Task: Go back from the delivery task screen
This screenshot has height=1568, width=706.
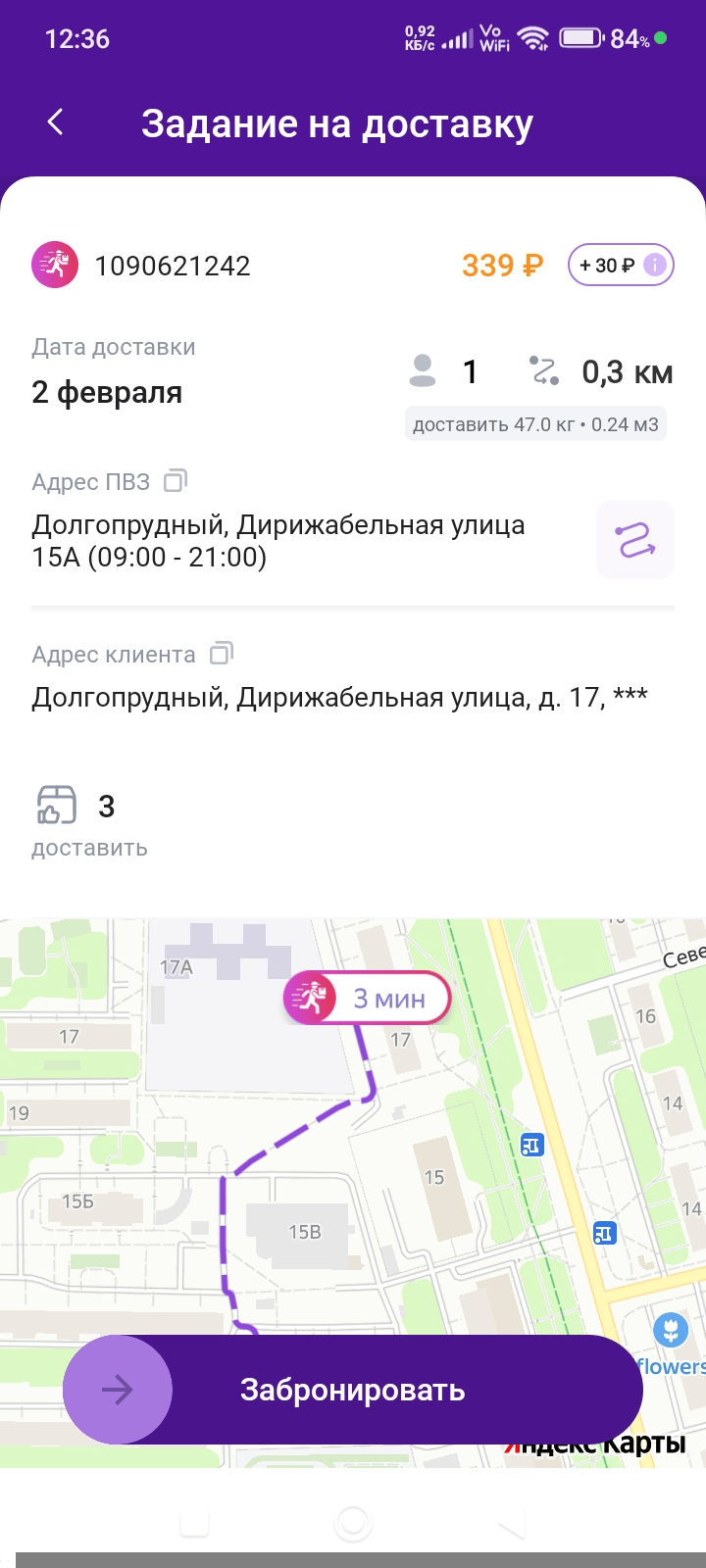Action: (56, 122)
